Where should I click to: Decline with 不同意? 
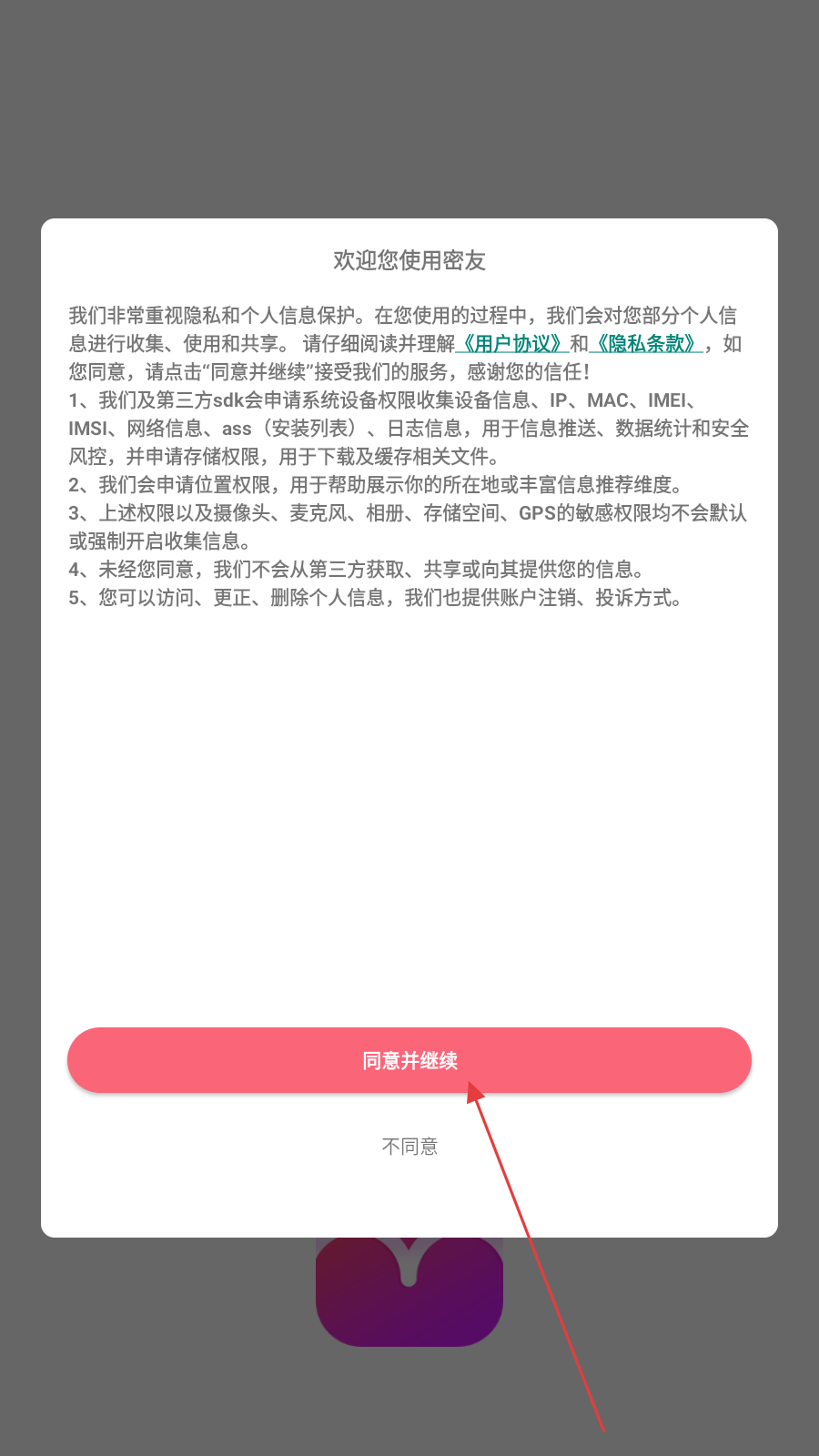coord(409,1147)
